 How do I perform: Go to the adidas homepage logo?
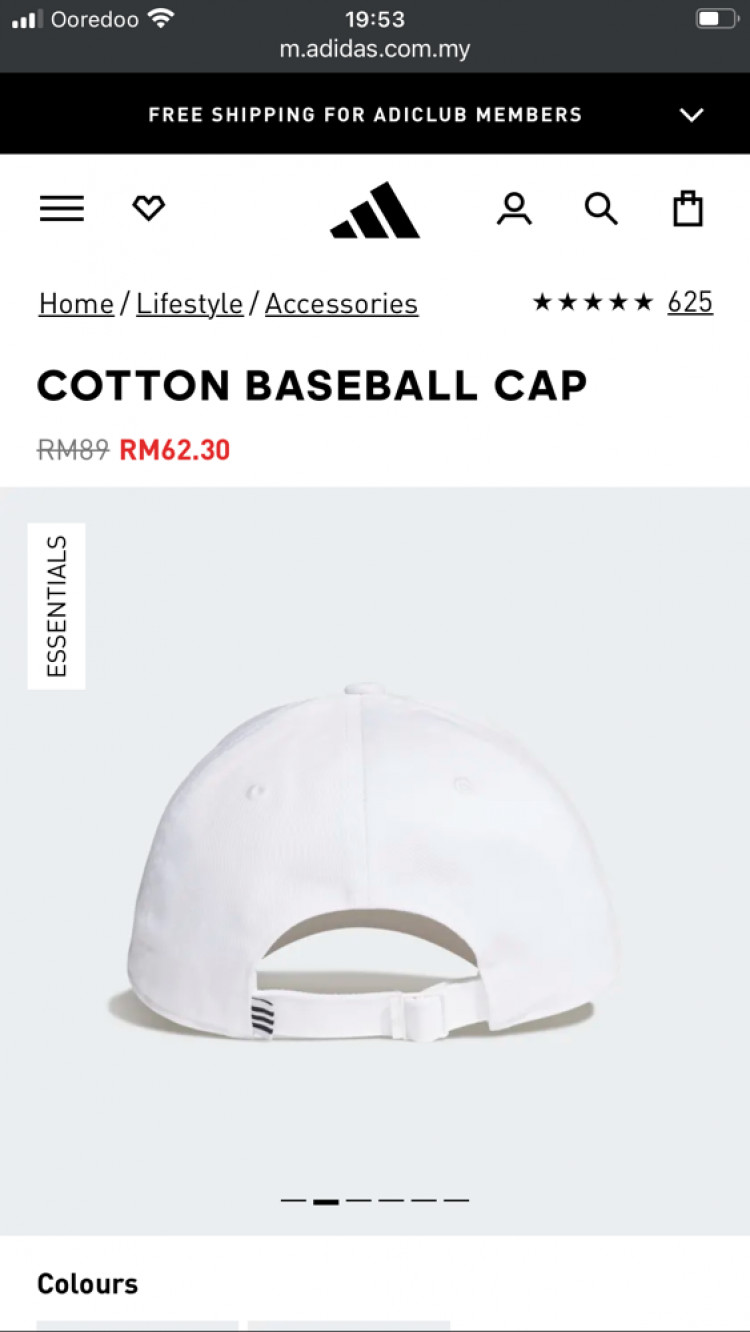click(375, 210)
